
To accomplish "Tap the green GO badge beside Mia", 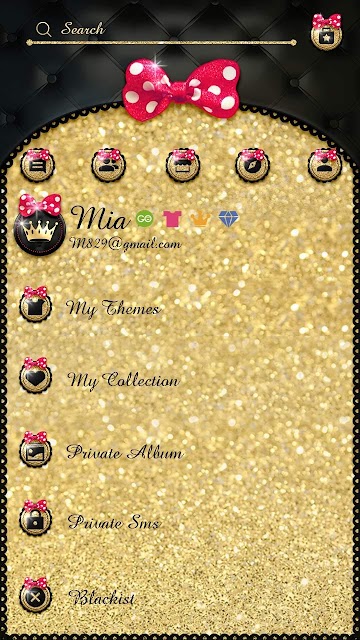I will click(144, 219).
